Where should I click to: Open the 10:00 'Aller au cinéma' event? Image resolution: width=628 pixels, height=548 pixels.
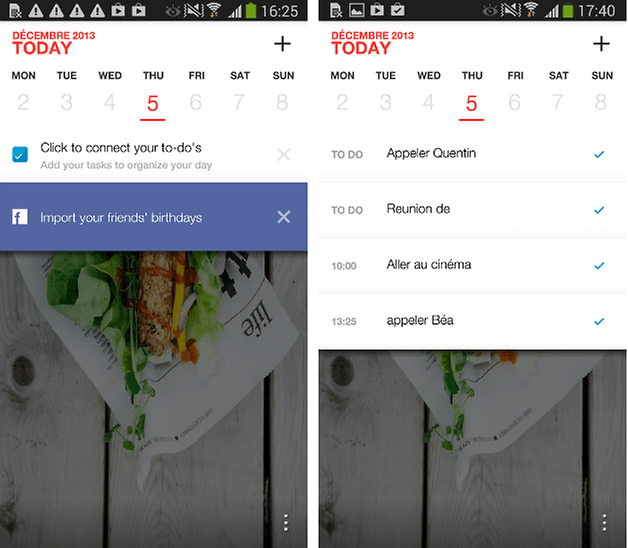[428, 265]
